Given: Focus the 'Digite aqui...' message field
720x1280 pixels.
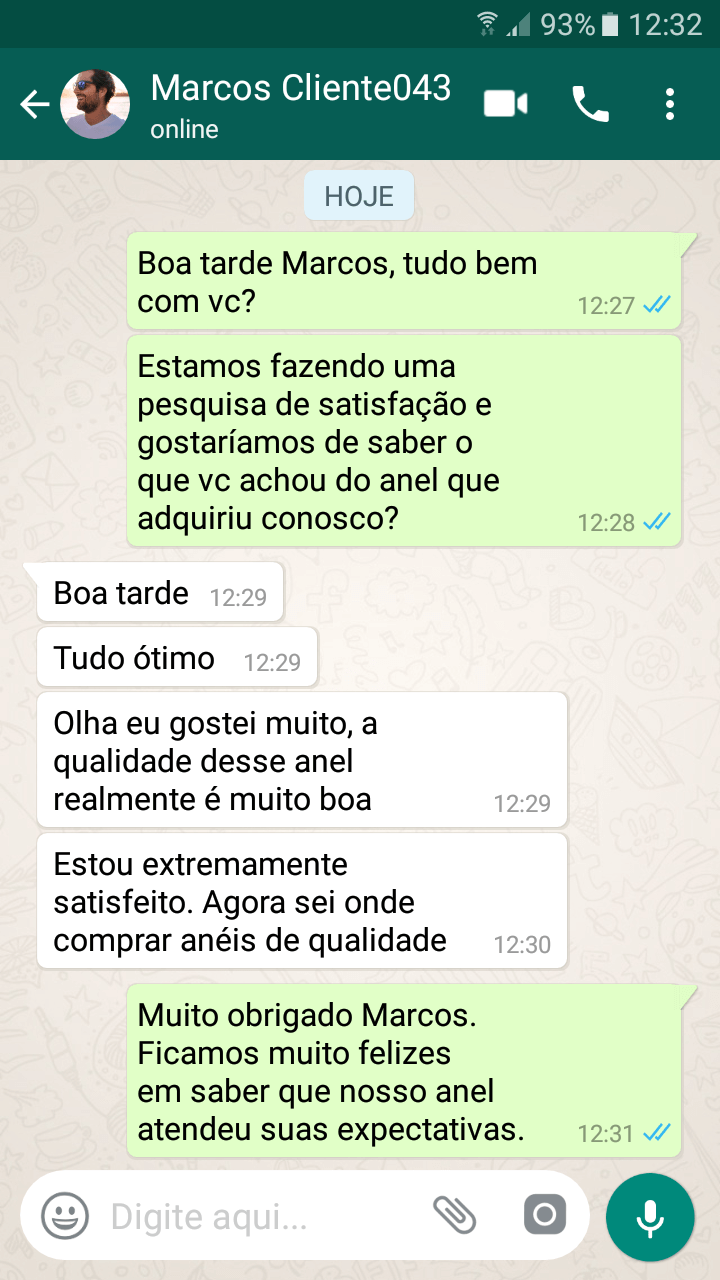Looking at the screenshot, I should pyautogui.click(x=260, y=1216).
